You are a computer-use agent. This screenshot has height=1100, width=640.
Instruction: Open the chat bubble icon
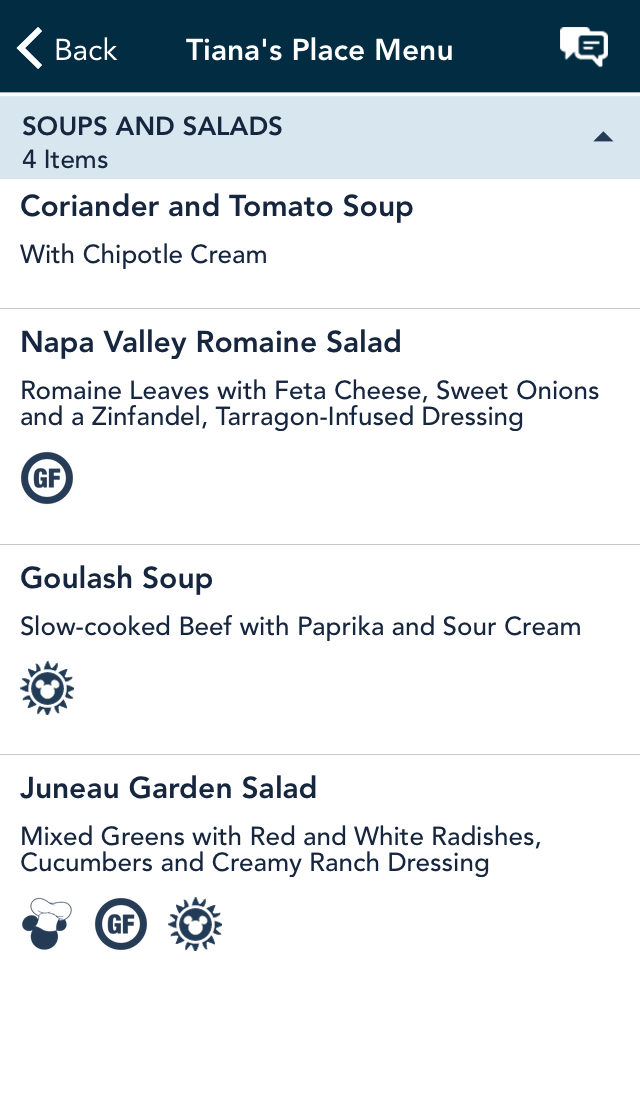pos(583,48)
